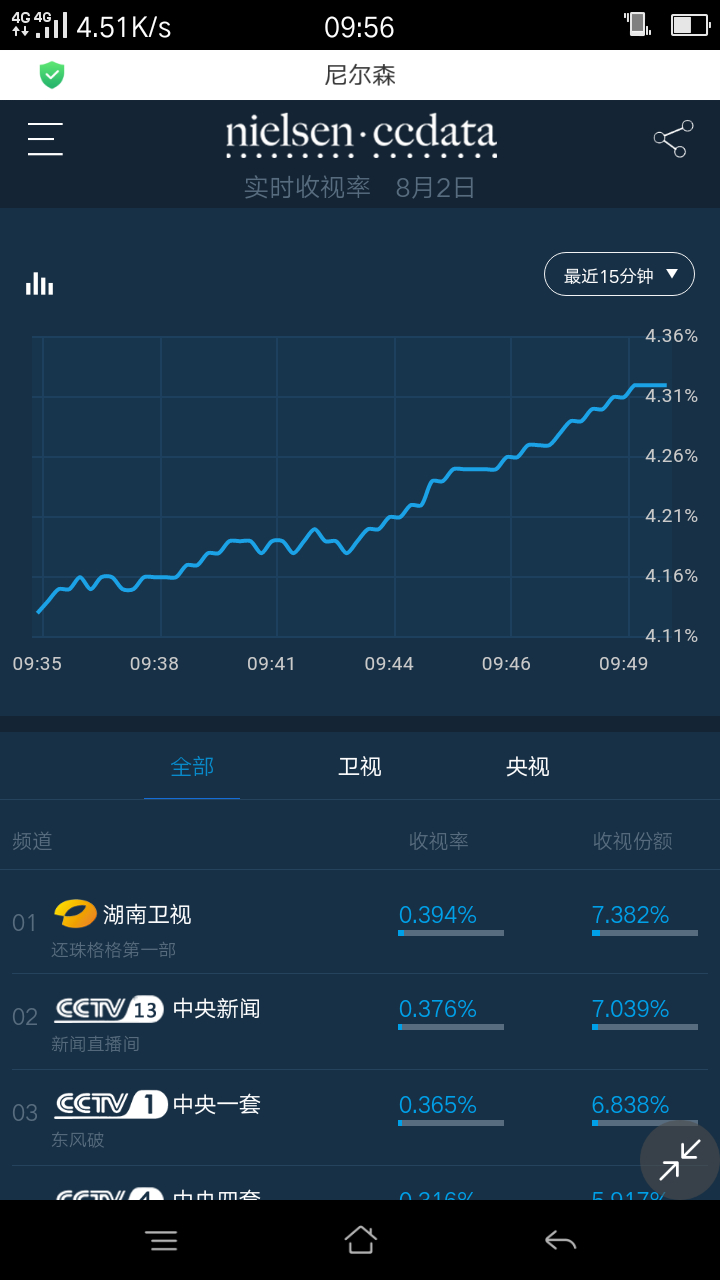The height and width of the screenshot is (1280, 720).
Task: Tap the bar chart view icon
Action: pyautogui.click(x=39, y=284)
